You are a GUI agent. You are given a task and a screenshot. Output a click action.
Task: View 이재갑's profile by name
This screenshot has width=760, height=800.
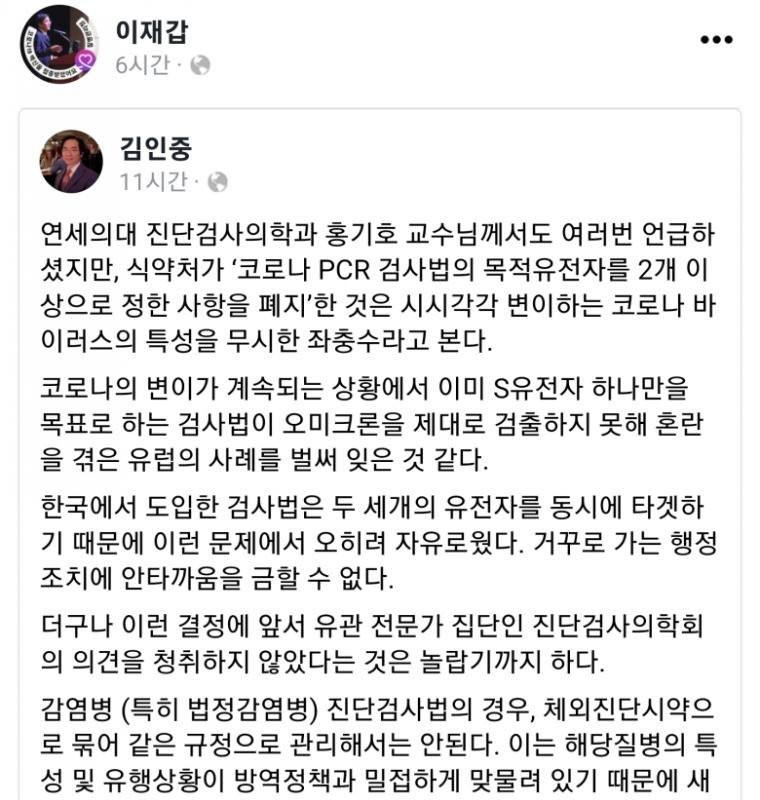(150, 30)
